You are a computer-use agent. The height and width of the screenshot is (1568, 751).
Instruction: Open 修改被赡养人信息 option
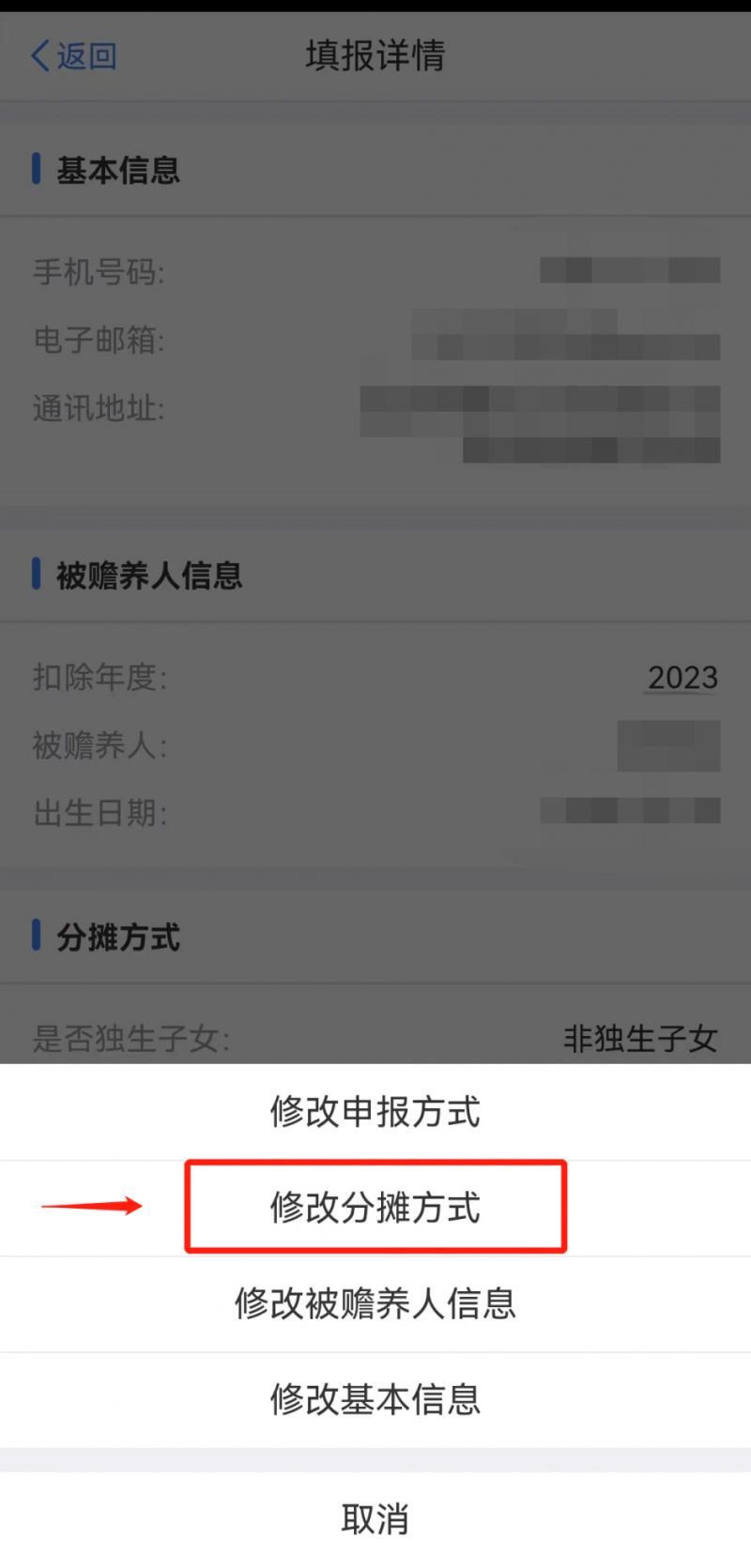(375, 1303)
